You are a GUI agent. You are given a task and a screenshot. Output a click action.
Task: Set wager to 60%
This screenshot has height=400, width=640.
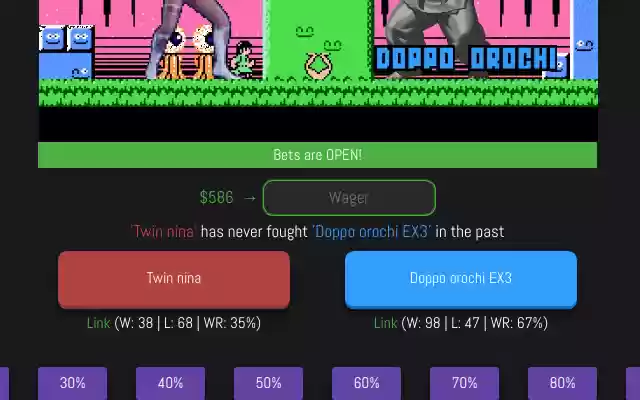[x=366, y=383]
